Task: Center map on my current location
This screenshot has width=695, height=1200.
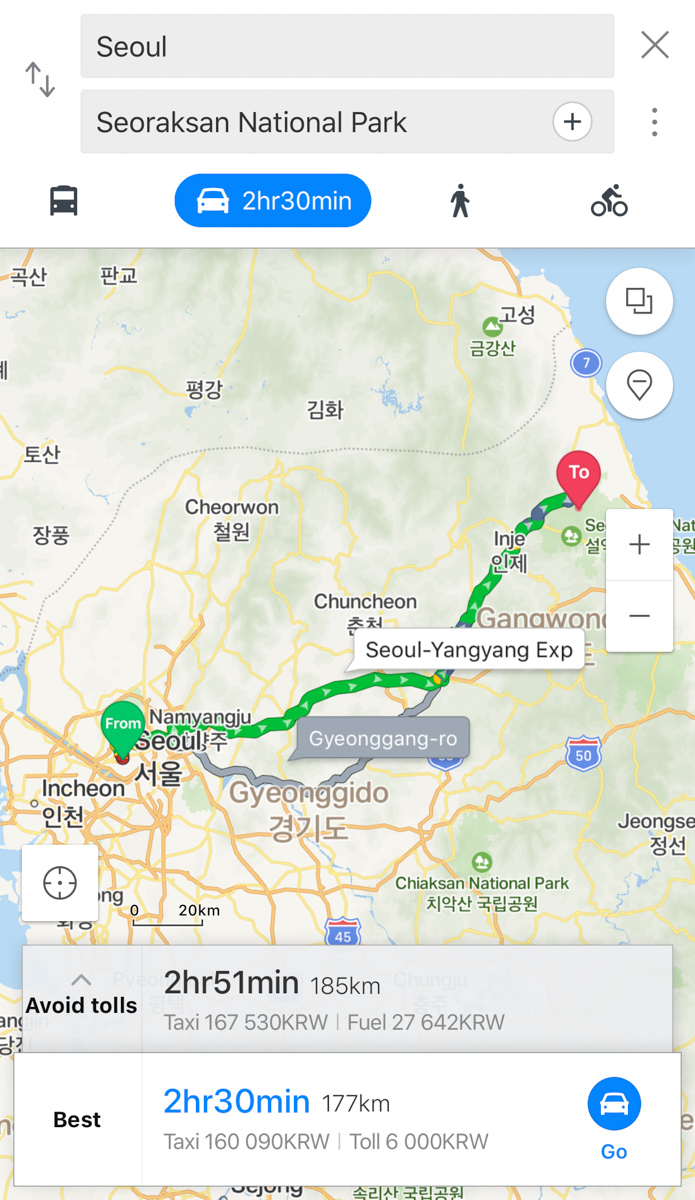Action: point(60,883)
